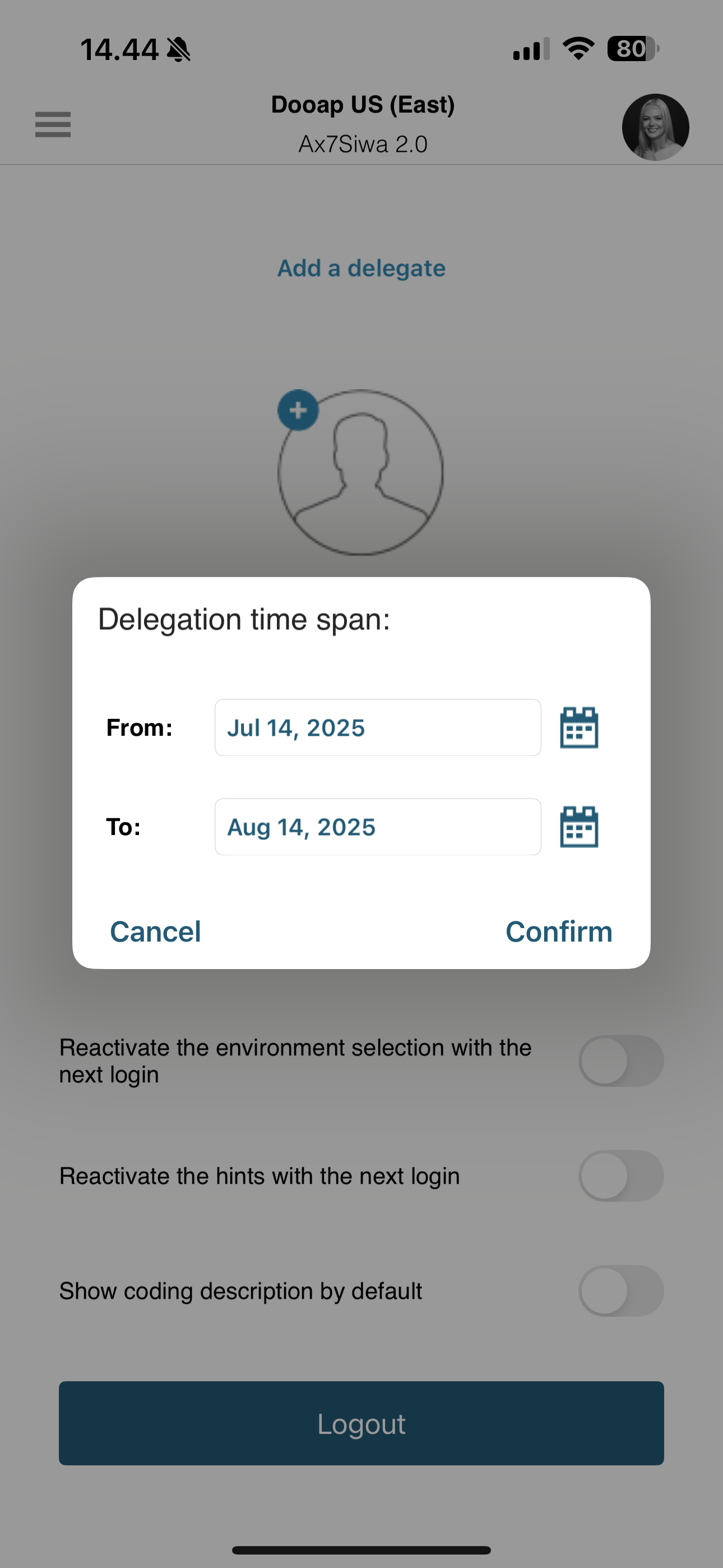Open the calendar picker for To date
The height and width of the screenshot is (1568, 723).
tap(579, 827)
